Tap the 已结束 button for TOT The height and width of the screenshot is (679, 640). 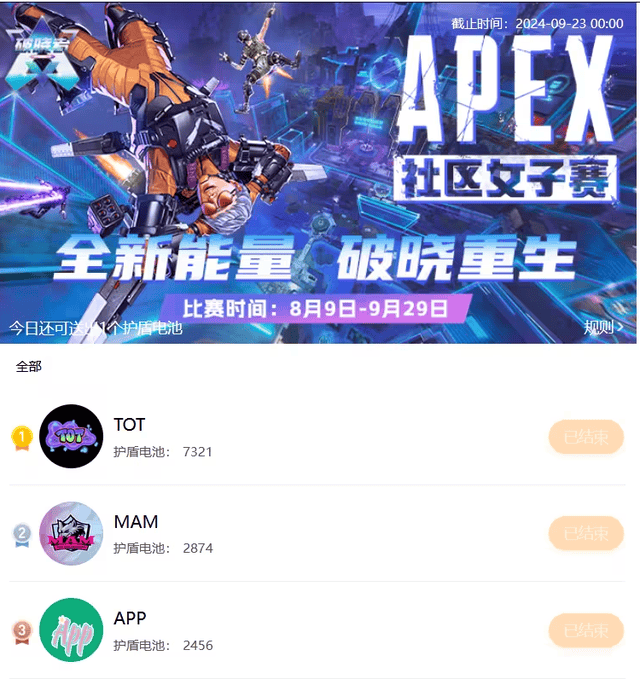click(586, 437)
